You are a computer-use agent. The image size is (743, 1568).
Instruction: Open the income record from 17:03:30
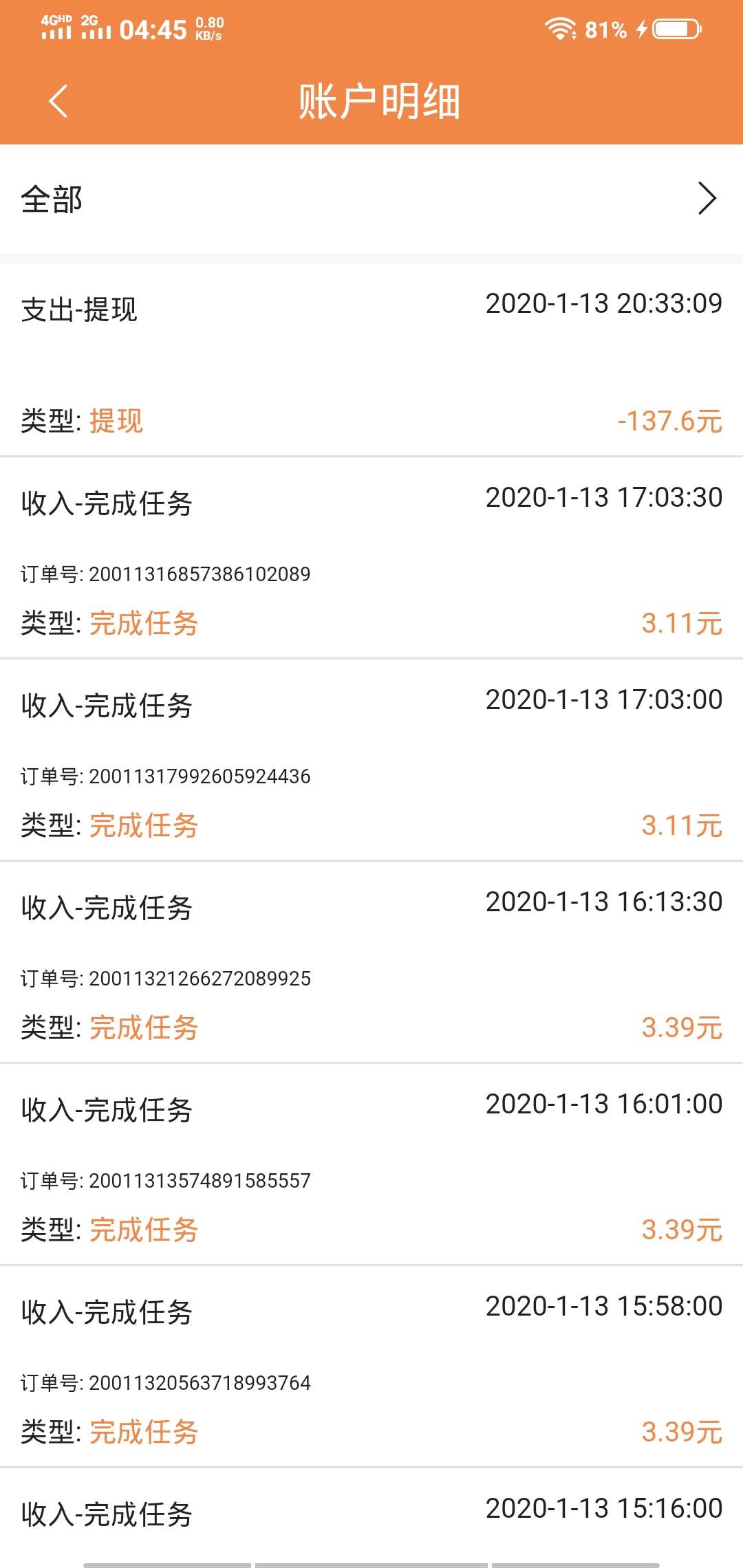pyautogui.click(x=371, y=557)
